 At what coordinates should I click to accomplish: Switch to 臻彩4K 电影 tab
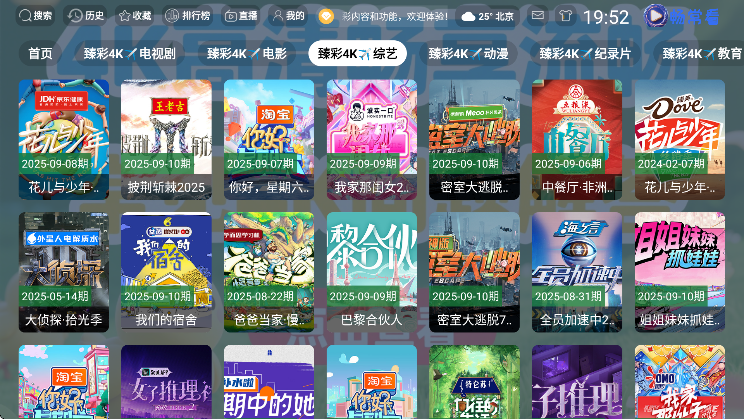[246, 53]
